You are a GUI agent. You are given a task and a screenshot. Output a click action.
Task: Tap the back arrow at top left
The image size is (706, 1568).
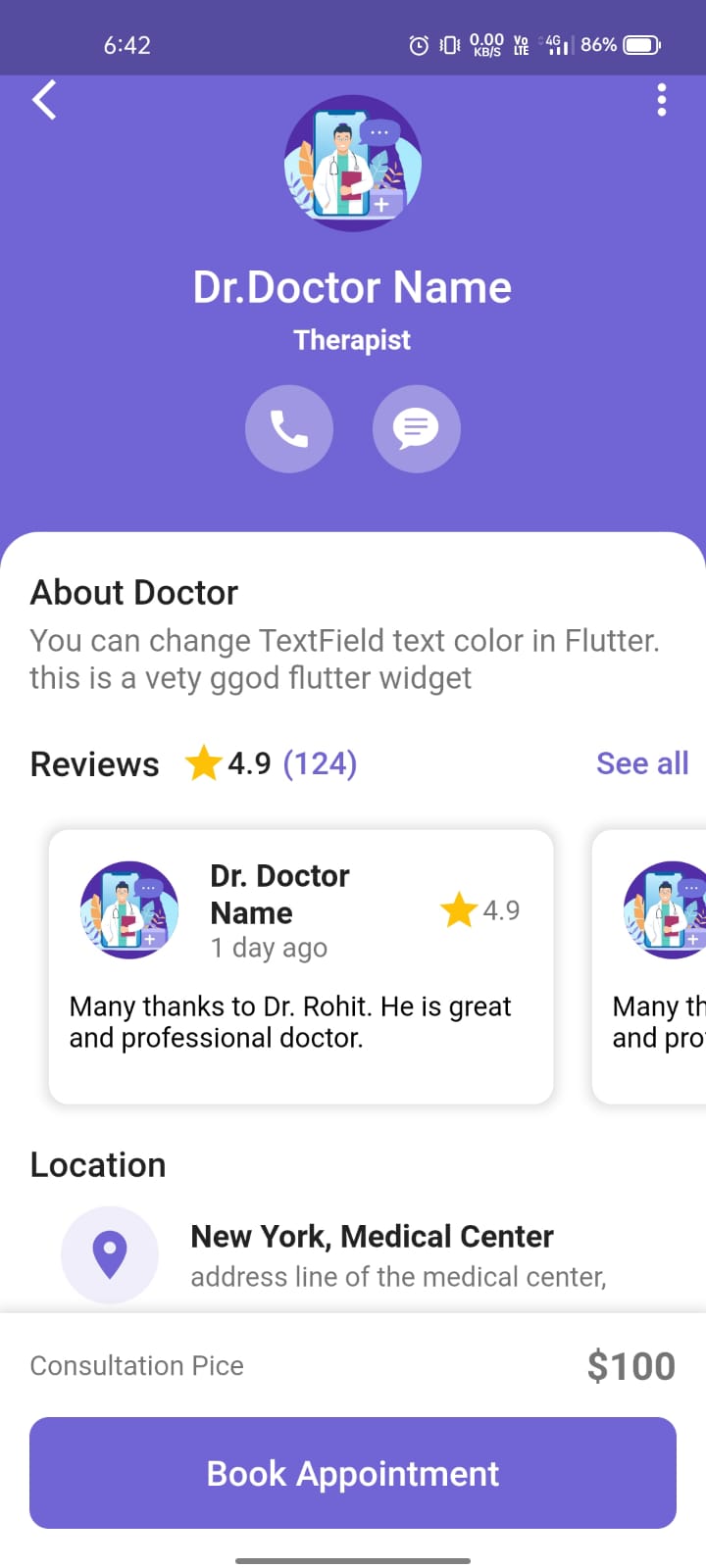pyautogui.click(x=43, y=100)
